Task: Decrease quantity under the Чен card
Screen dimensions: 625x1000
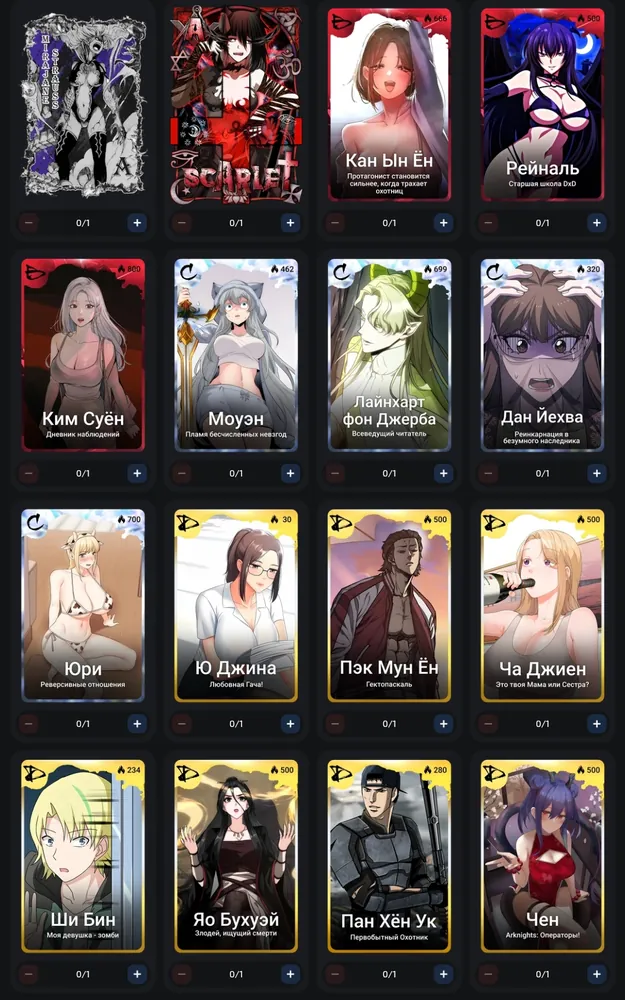Action: tap(488, 974)
